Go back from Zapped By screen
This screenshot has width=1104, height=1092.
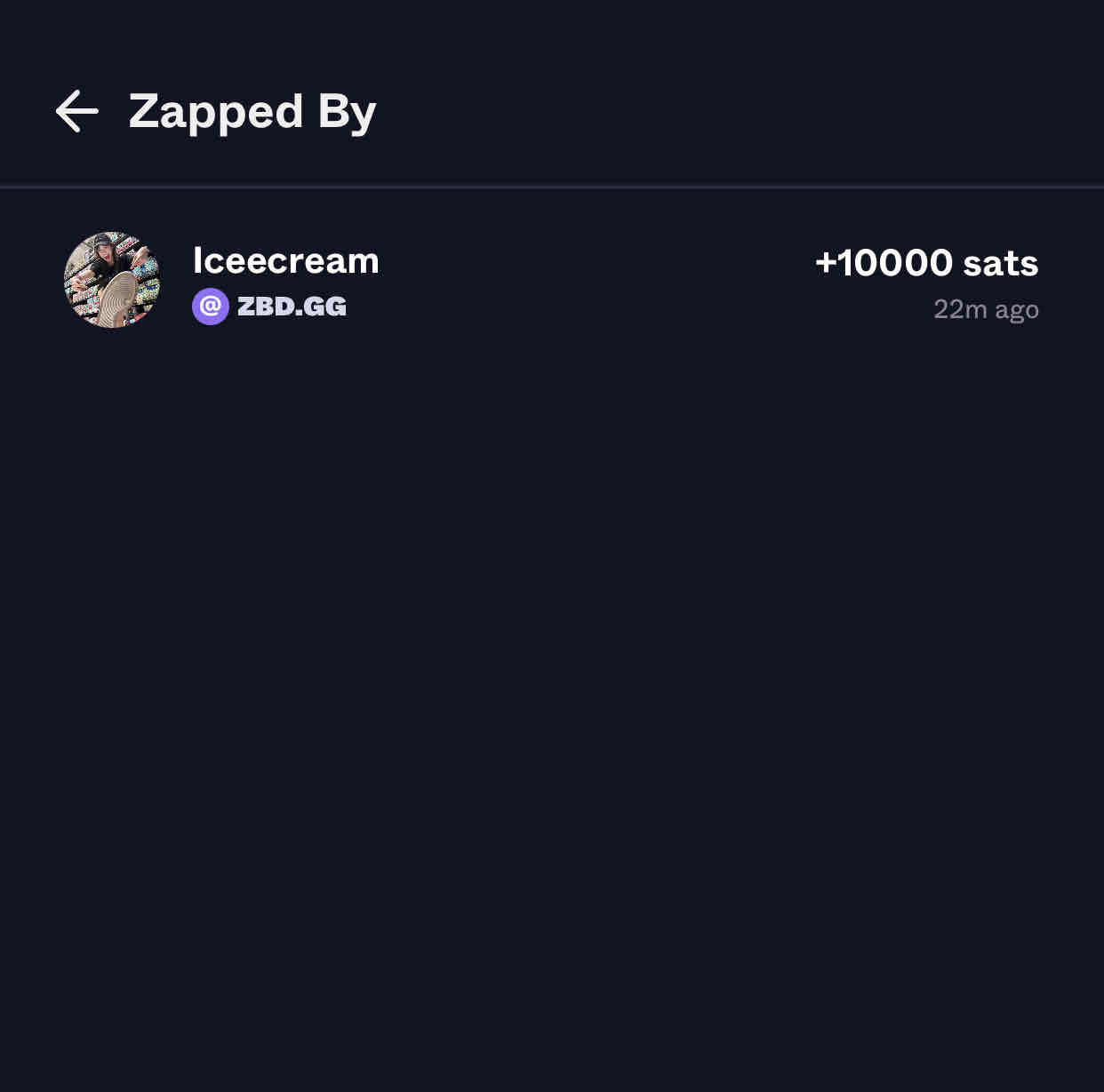(x=77, y=112)
